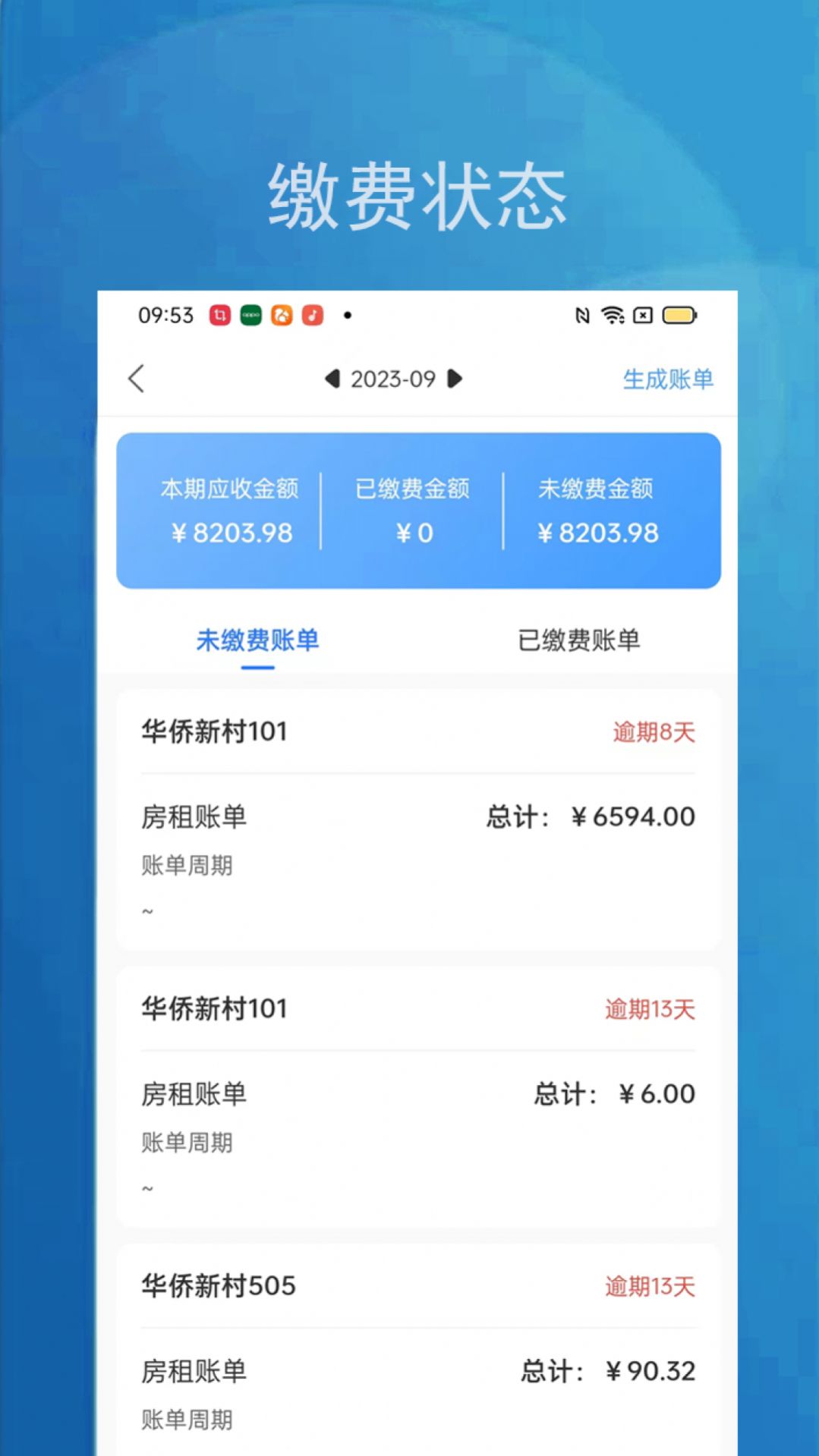This screenshot has width=819, height=1456.
Task: Tap the red music note status icon
Action: point(310,314)
